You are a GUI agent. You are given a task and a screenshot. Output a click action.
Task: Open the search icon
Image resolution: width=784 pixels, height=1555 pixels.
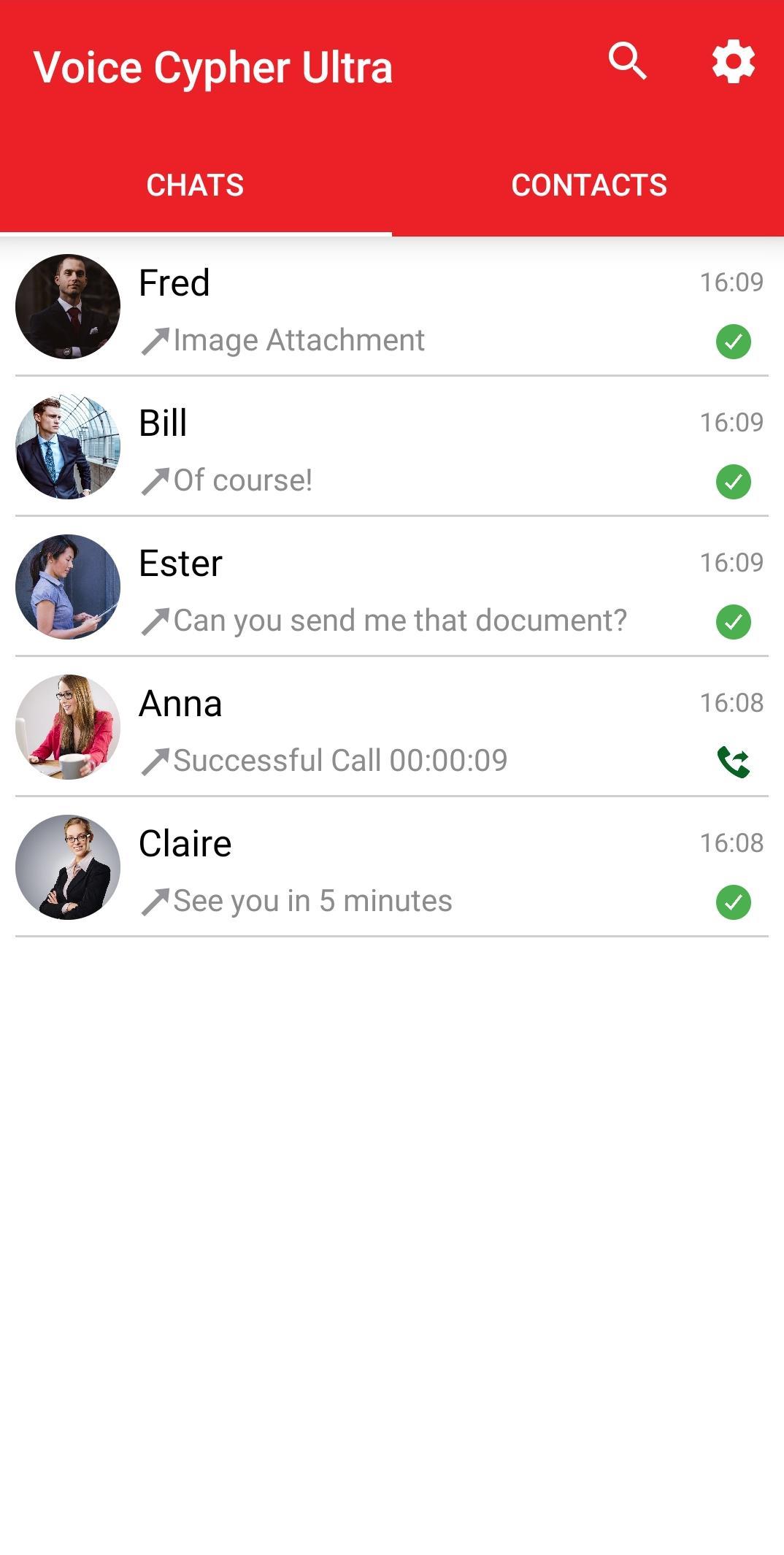pyautogui.click(x=627, y=61)
